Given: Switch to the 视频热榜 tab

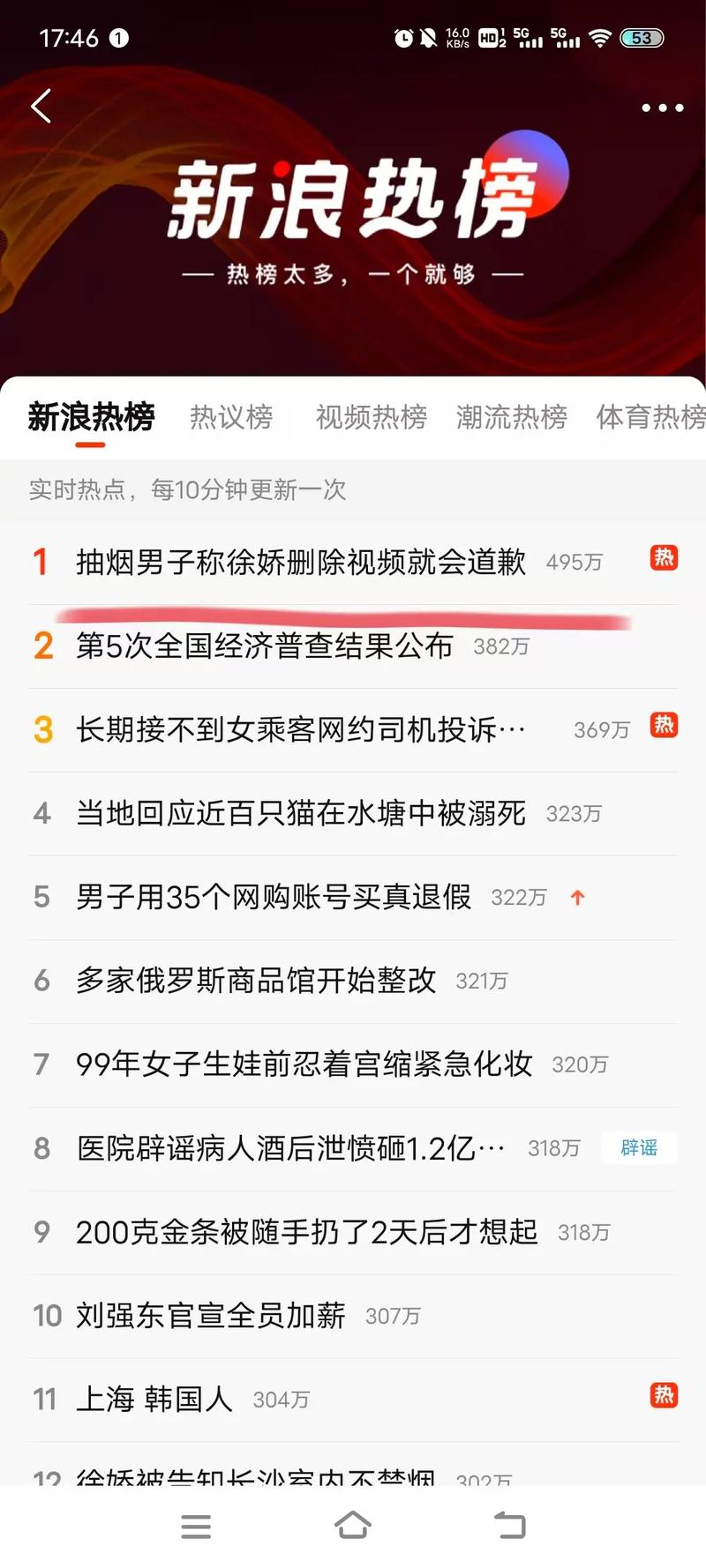Looking at the screenshot, I should click(x=371, y=417).
